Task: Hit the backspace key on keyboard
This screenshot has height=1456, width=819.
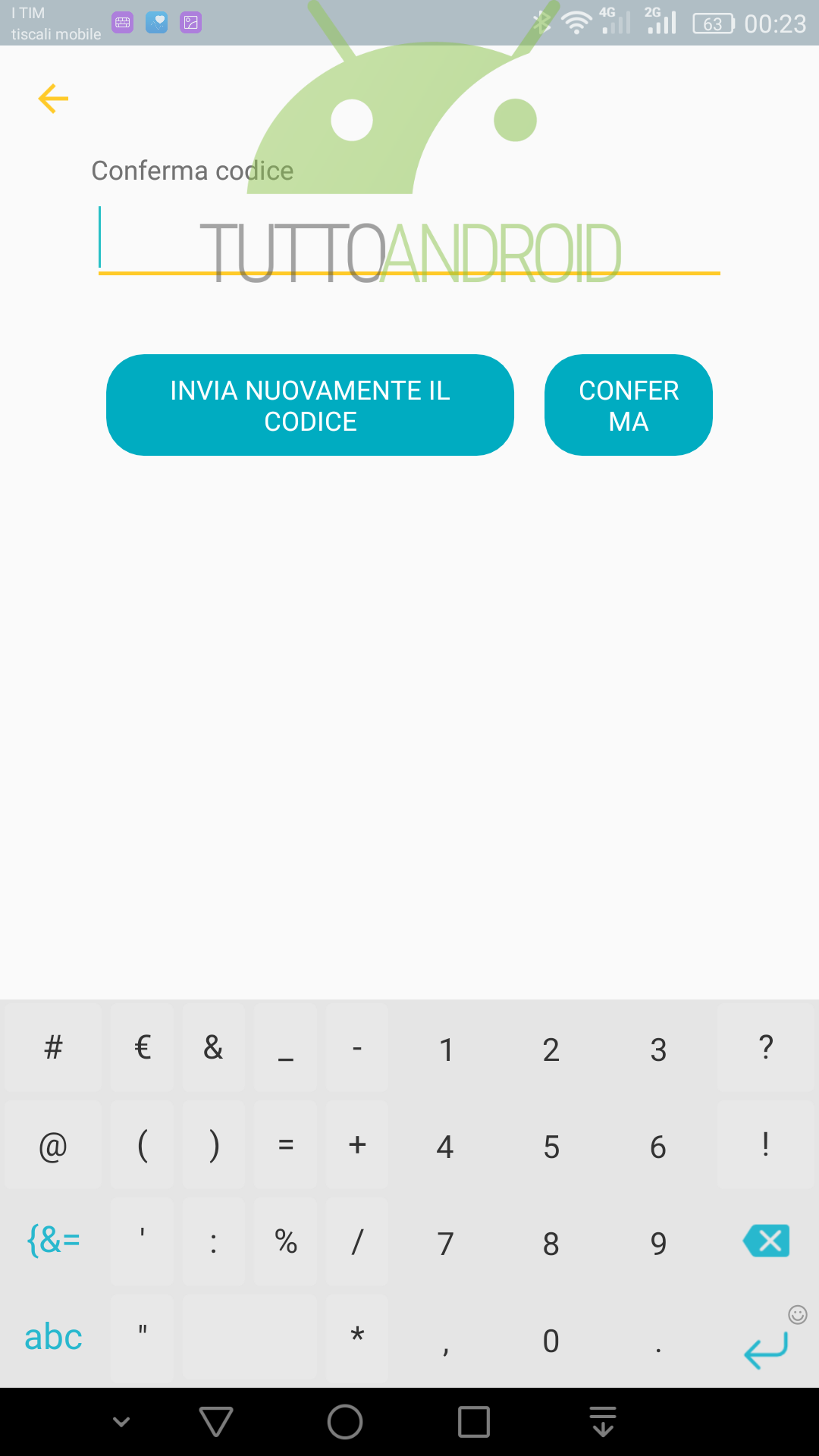Action: click(766, 1241)
